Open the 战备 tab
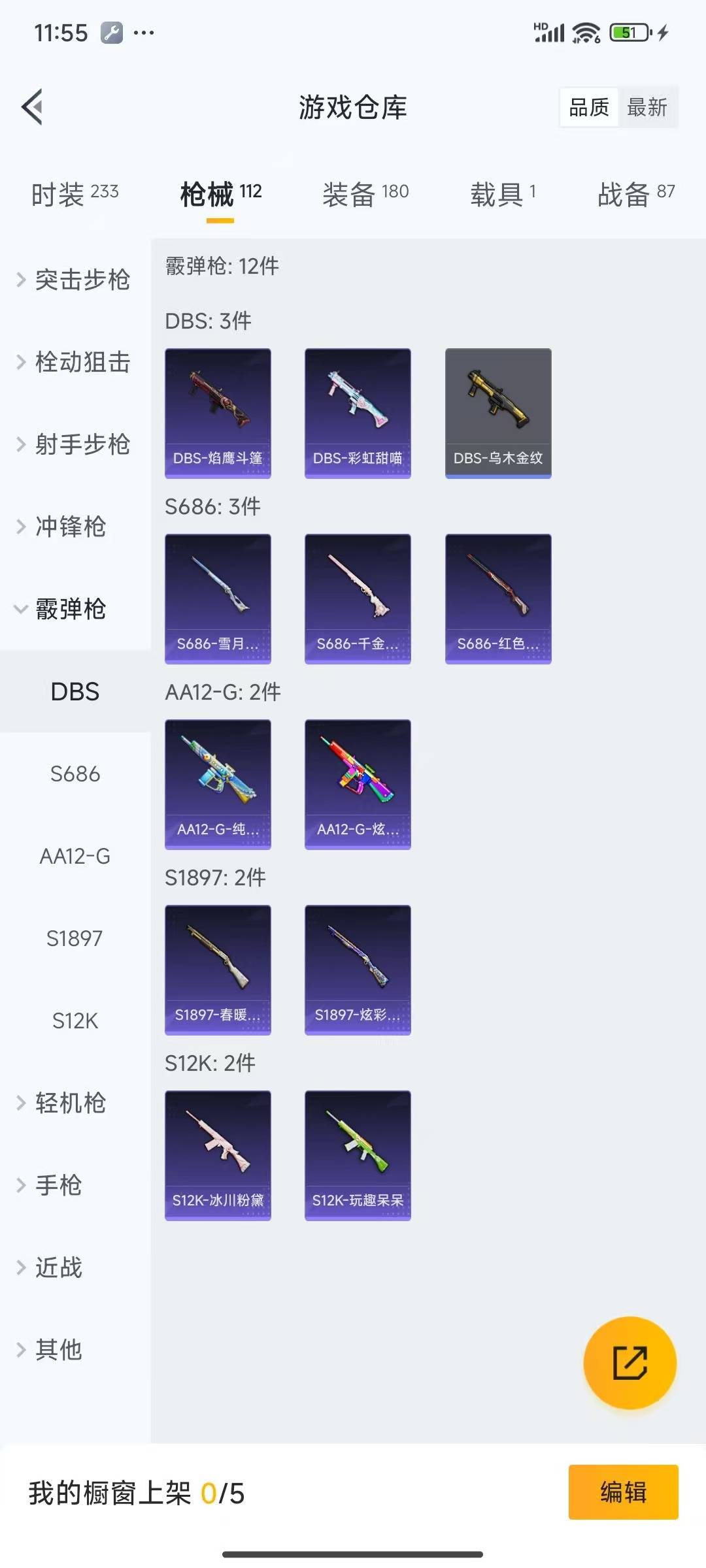The width and height of the screenshot is (706, 1568). pyautogui.click(x=635, y=194)
